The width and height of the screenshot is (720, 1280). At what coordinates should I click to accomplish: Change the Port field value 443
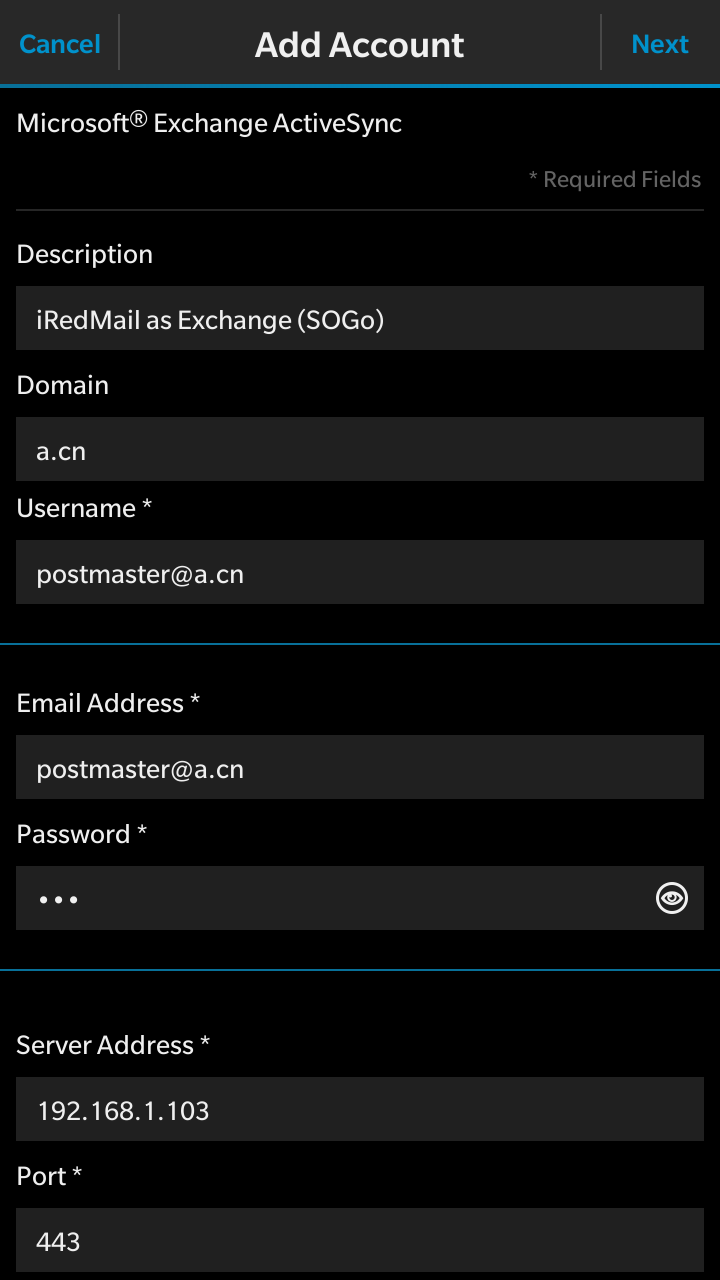(360, 1240)
